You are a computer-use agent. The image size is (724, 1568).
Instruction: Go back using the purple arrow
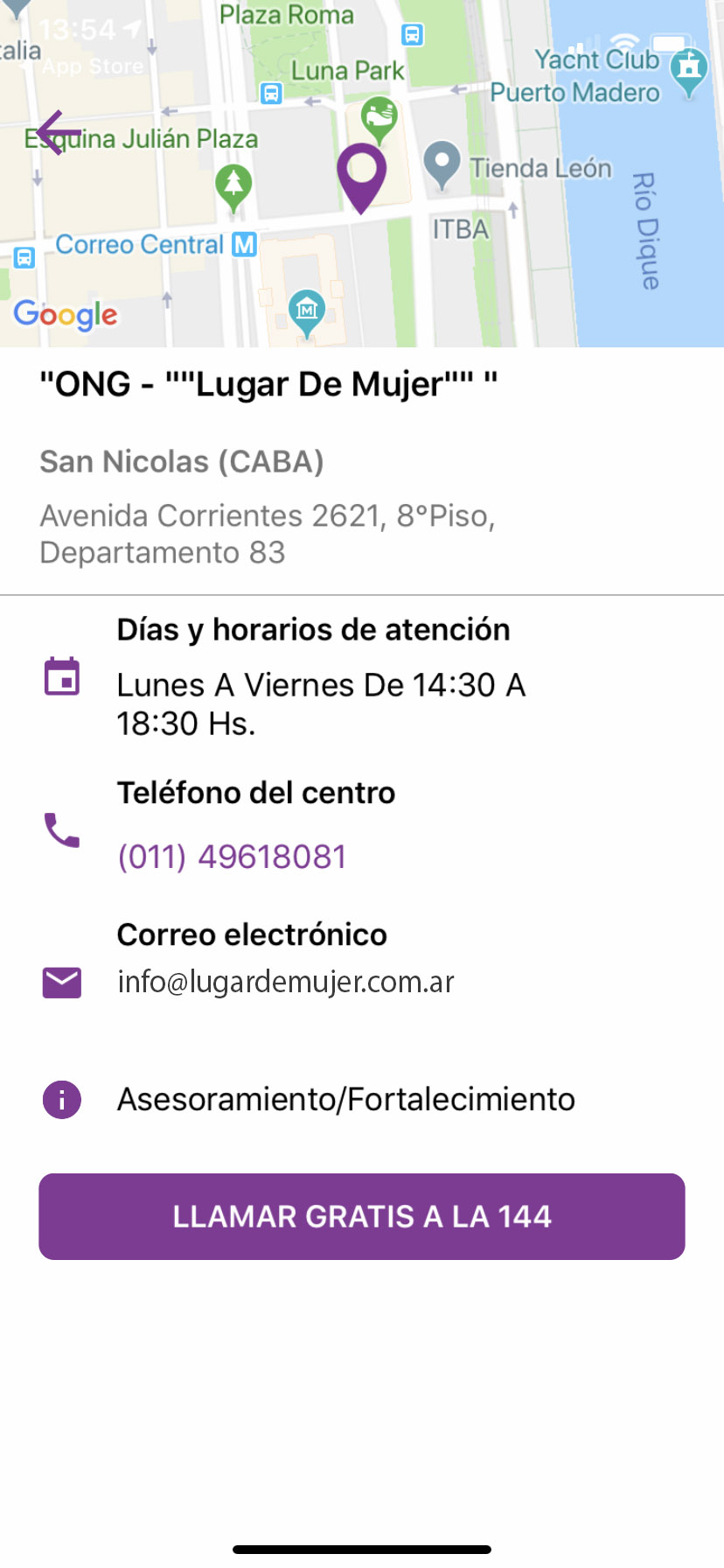pos(58,133)
